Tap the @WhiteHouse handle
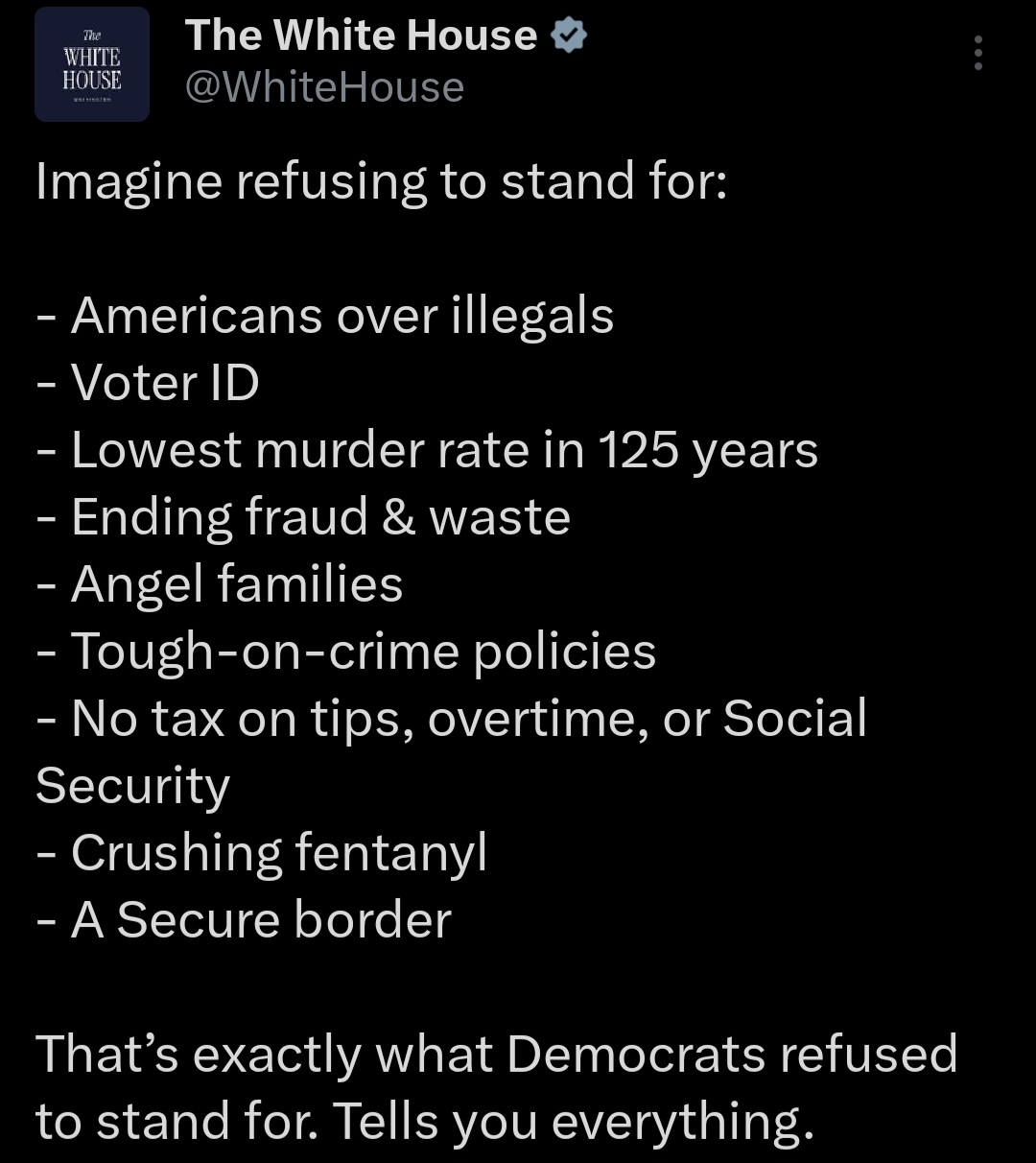 (324, 88)
